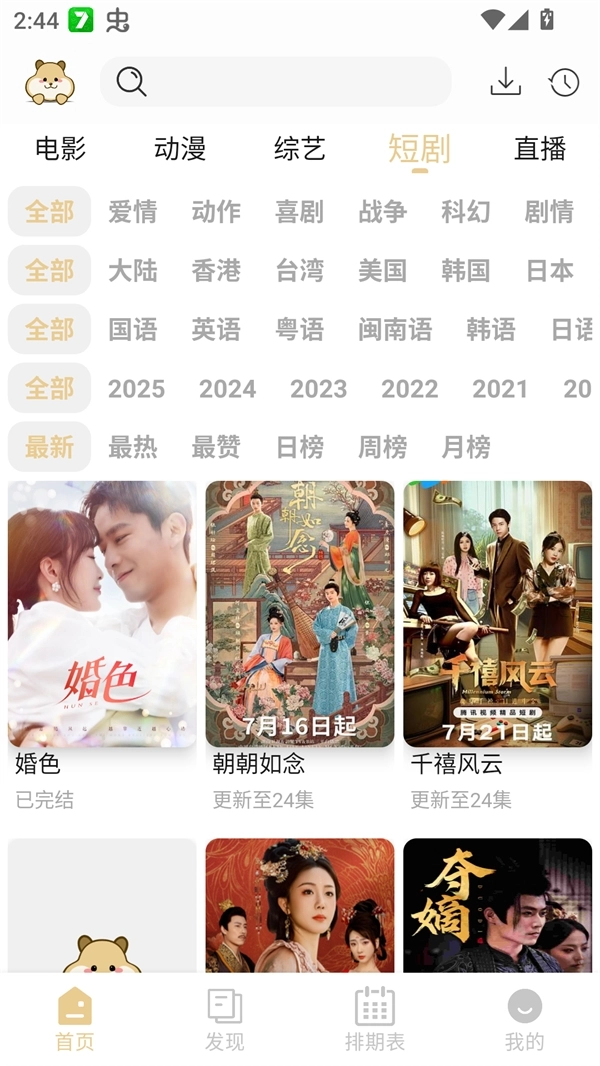This screenshot has height=1066, width=600.
Task: Filter by year 2024
Action: (227, 388)
